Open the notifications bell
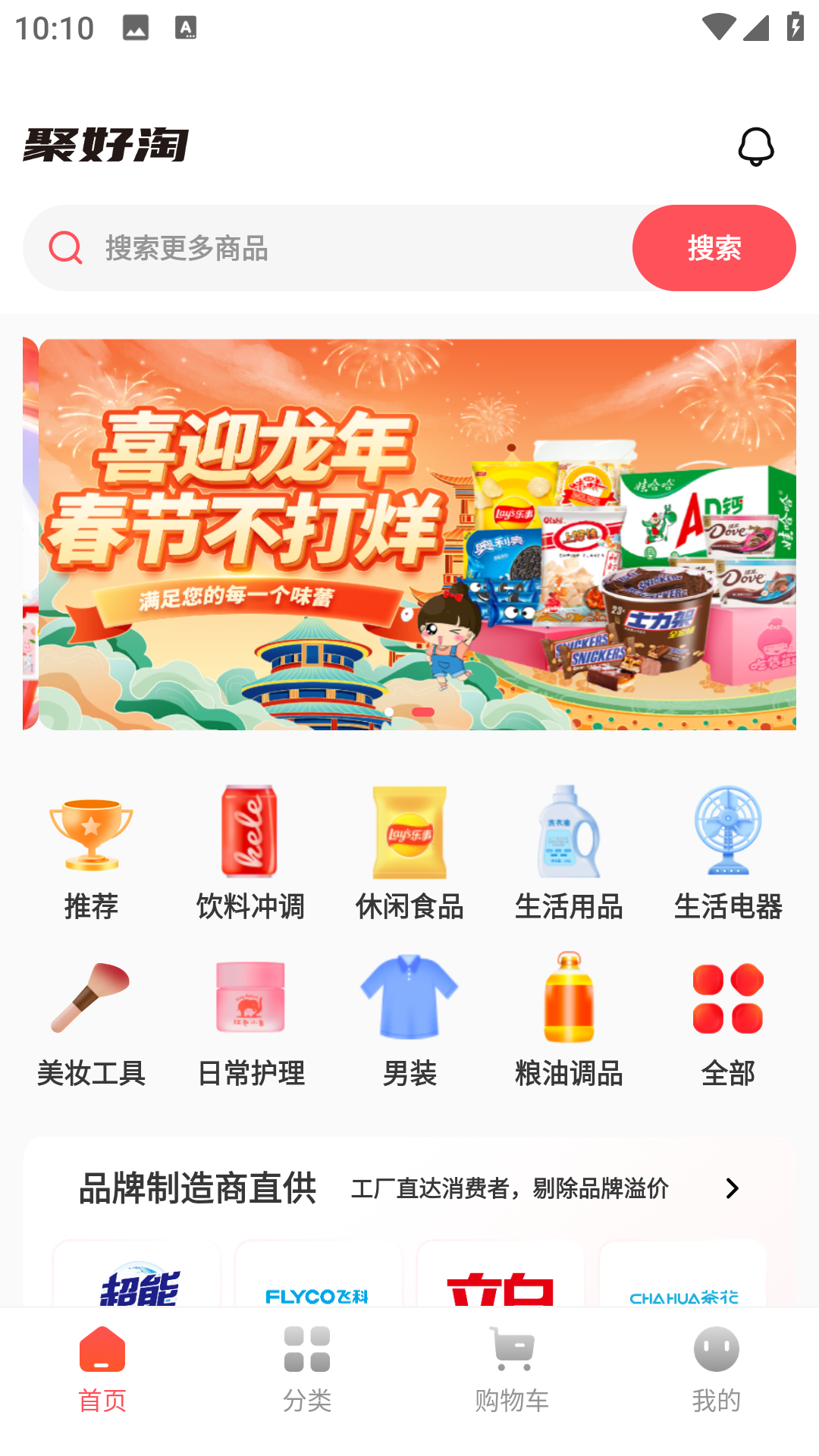 pyautogui.click(x=755, y=146)
